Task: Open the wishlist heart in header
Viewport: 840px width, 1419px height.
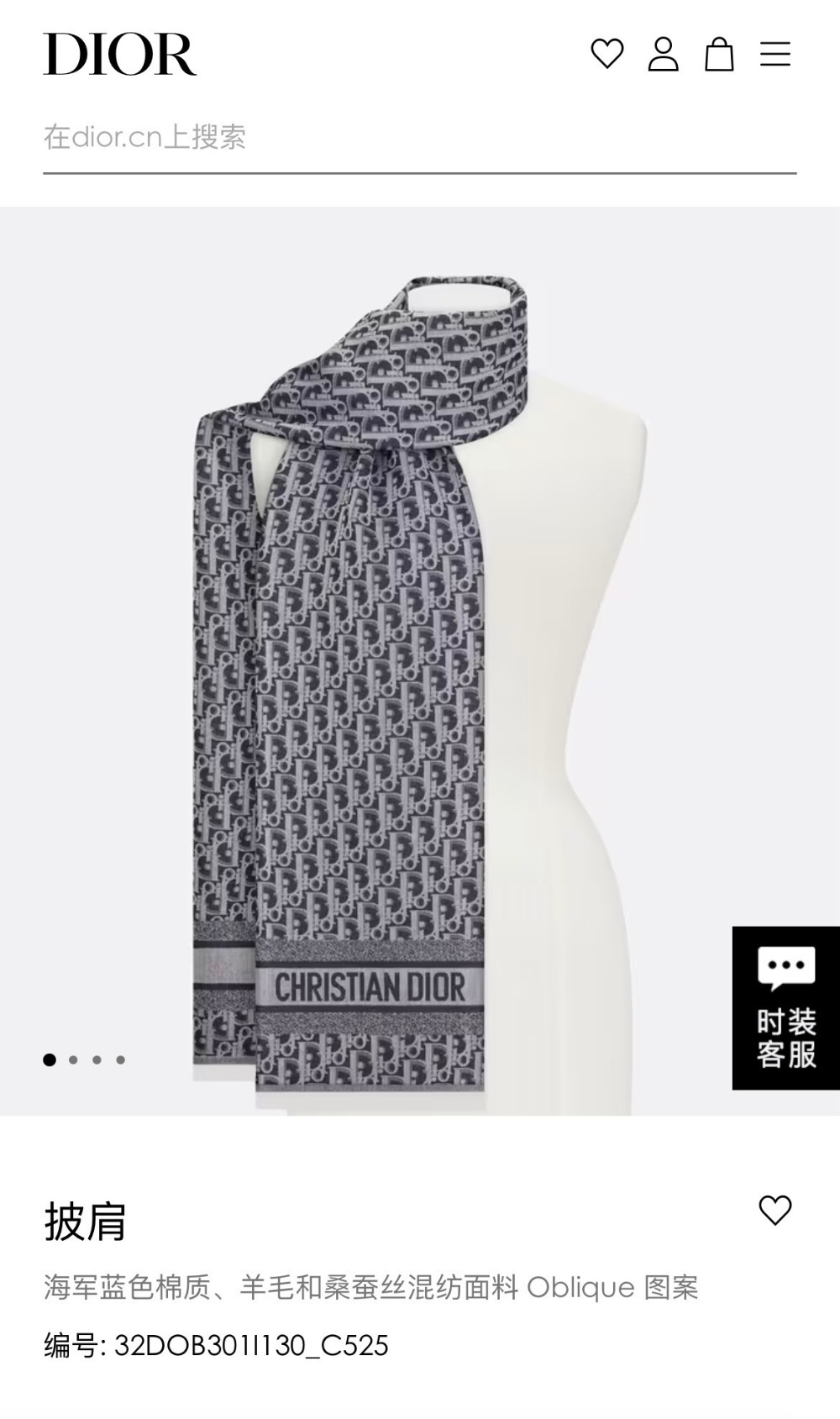Action: (x=606, y=54)
